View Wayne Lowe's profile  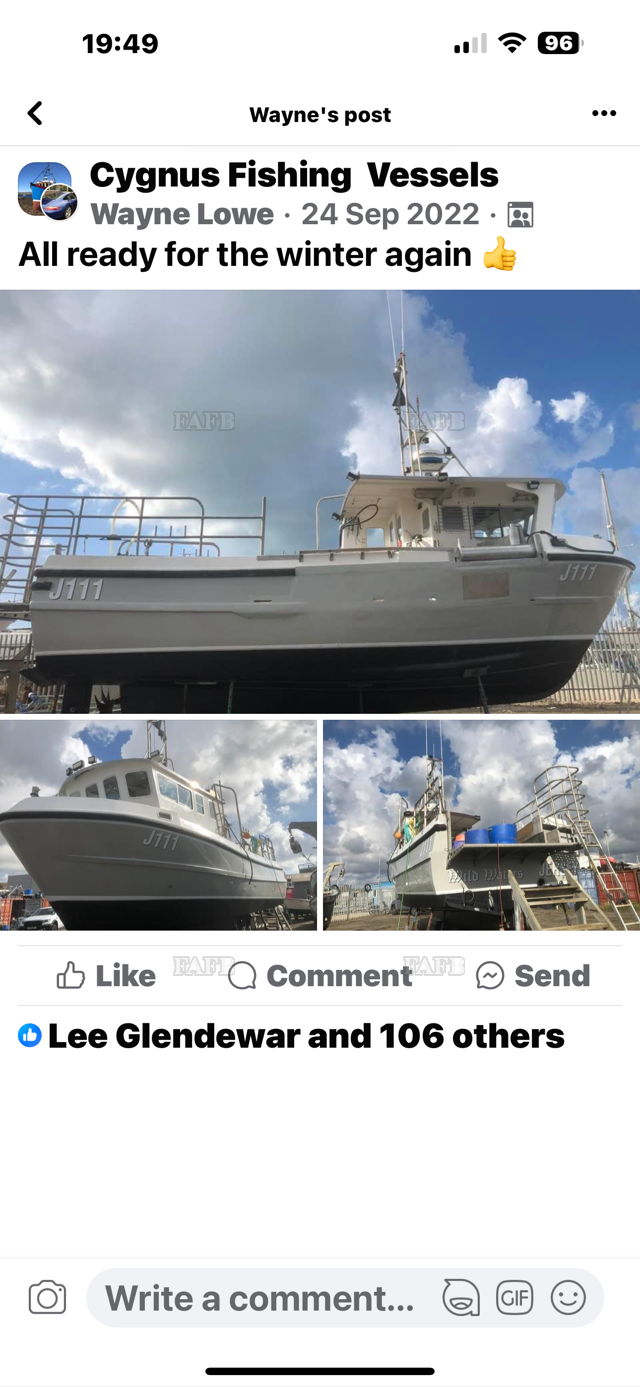click(182, 214)
